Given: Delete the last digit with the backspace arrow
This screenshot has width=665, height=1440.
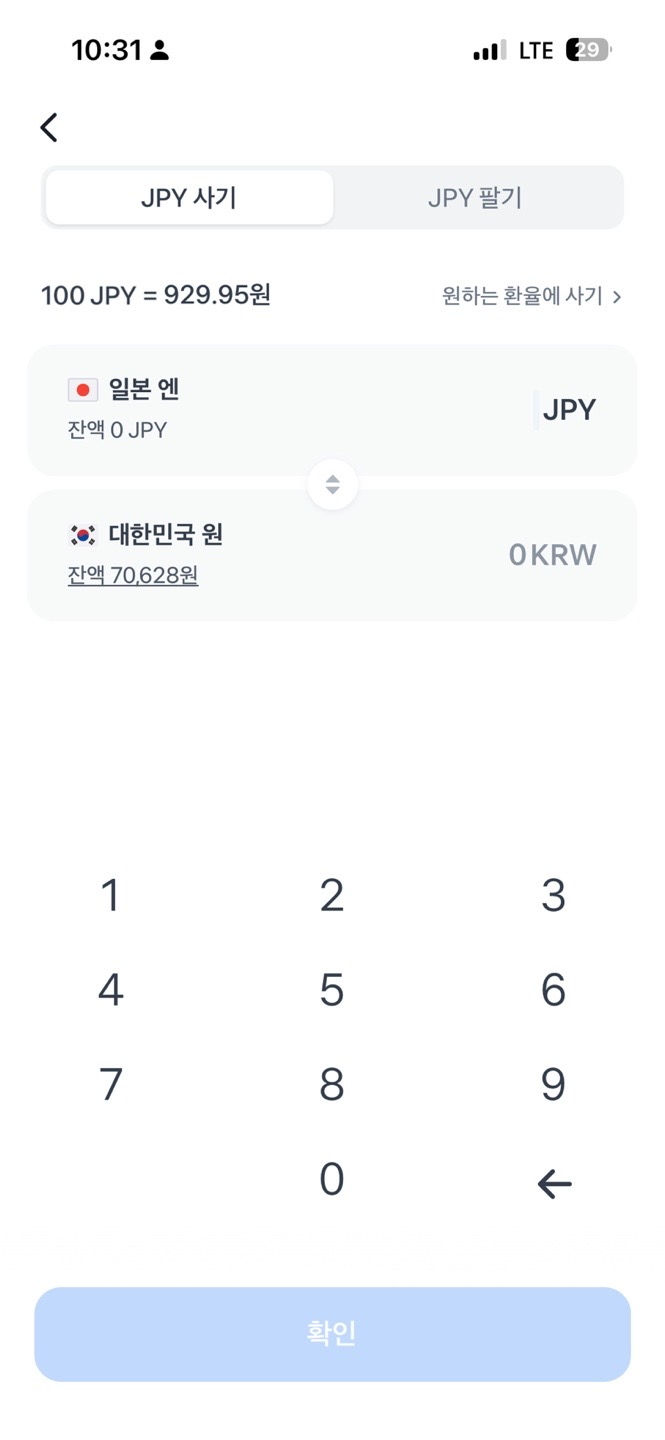Looking at the screenshot, I should click(x=553, y=1184).
